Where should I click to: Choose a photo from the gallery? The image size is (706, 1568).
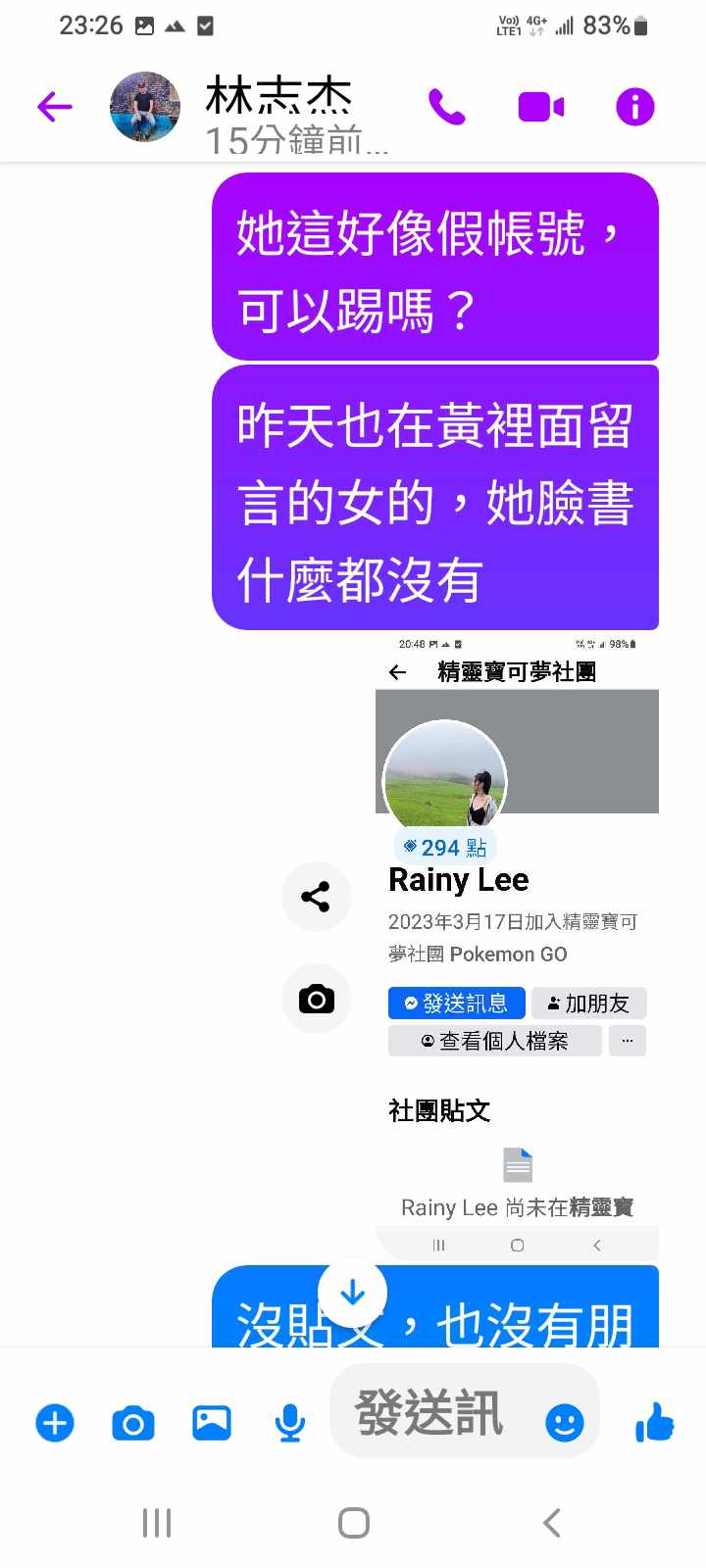[x=212, y=1423]
